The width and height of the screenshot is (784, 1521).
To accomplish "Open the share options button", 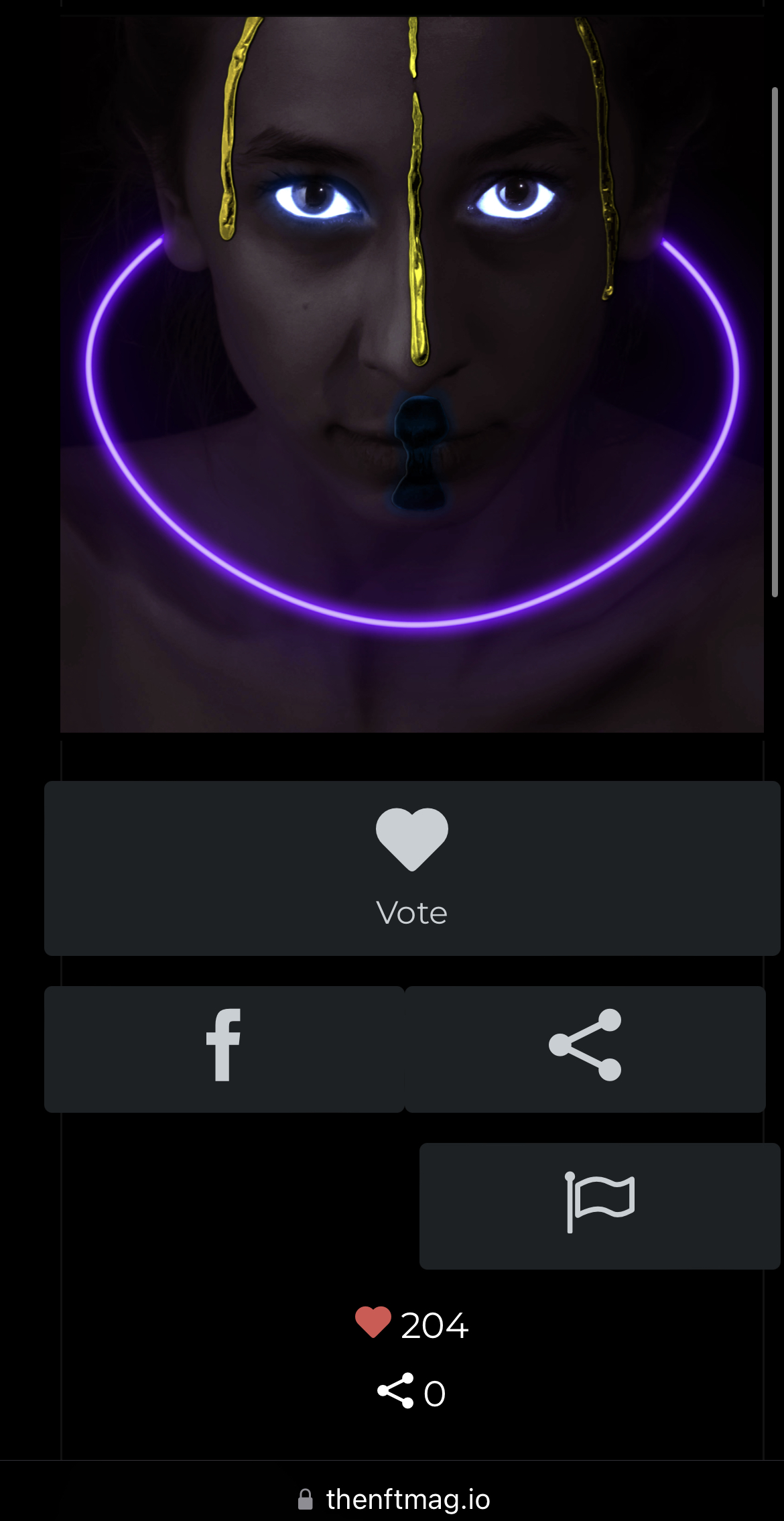I will coord(585,1048).
